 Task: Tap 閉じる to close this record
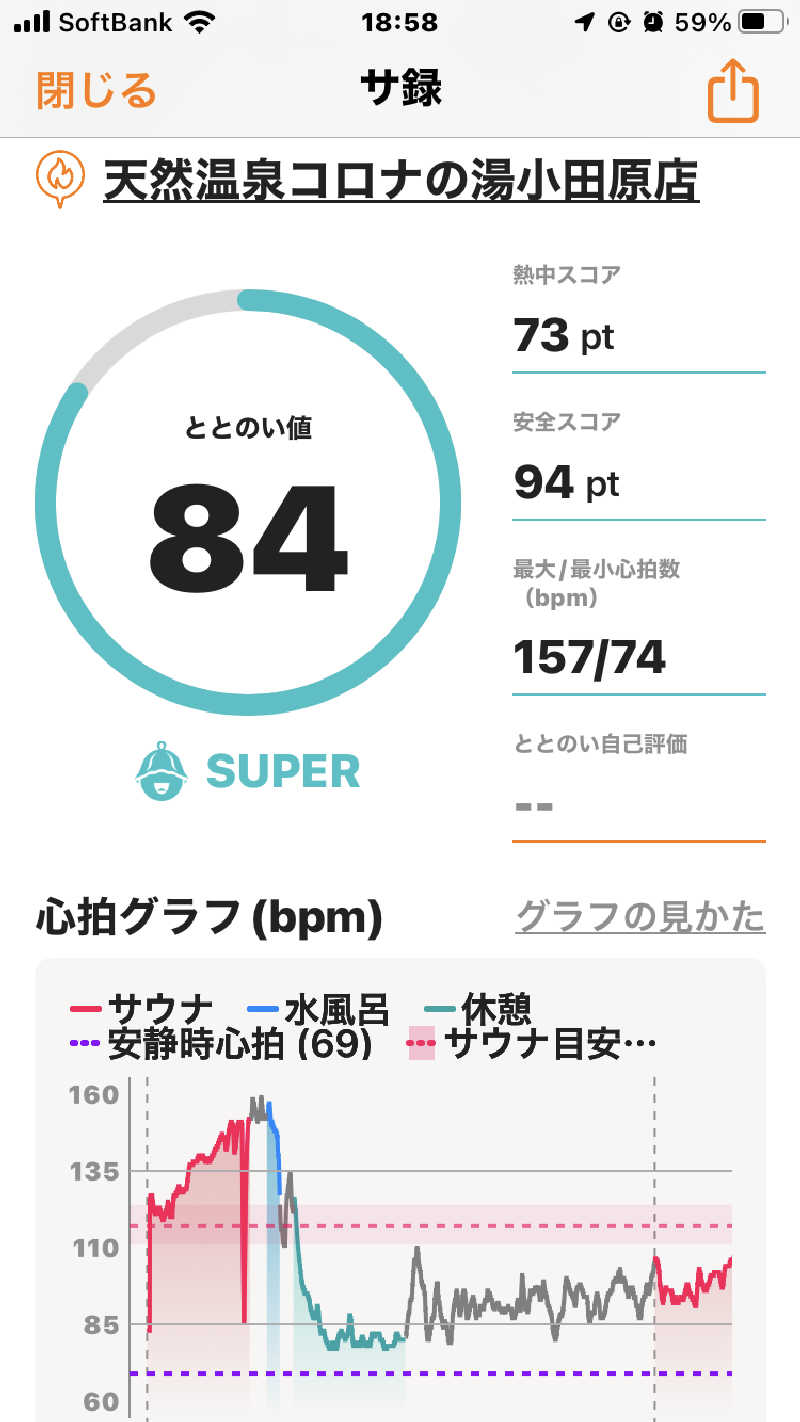click(x=97, y=91)
